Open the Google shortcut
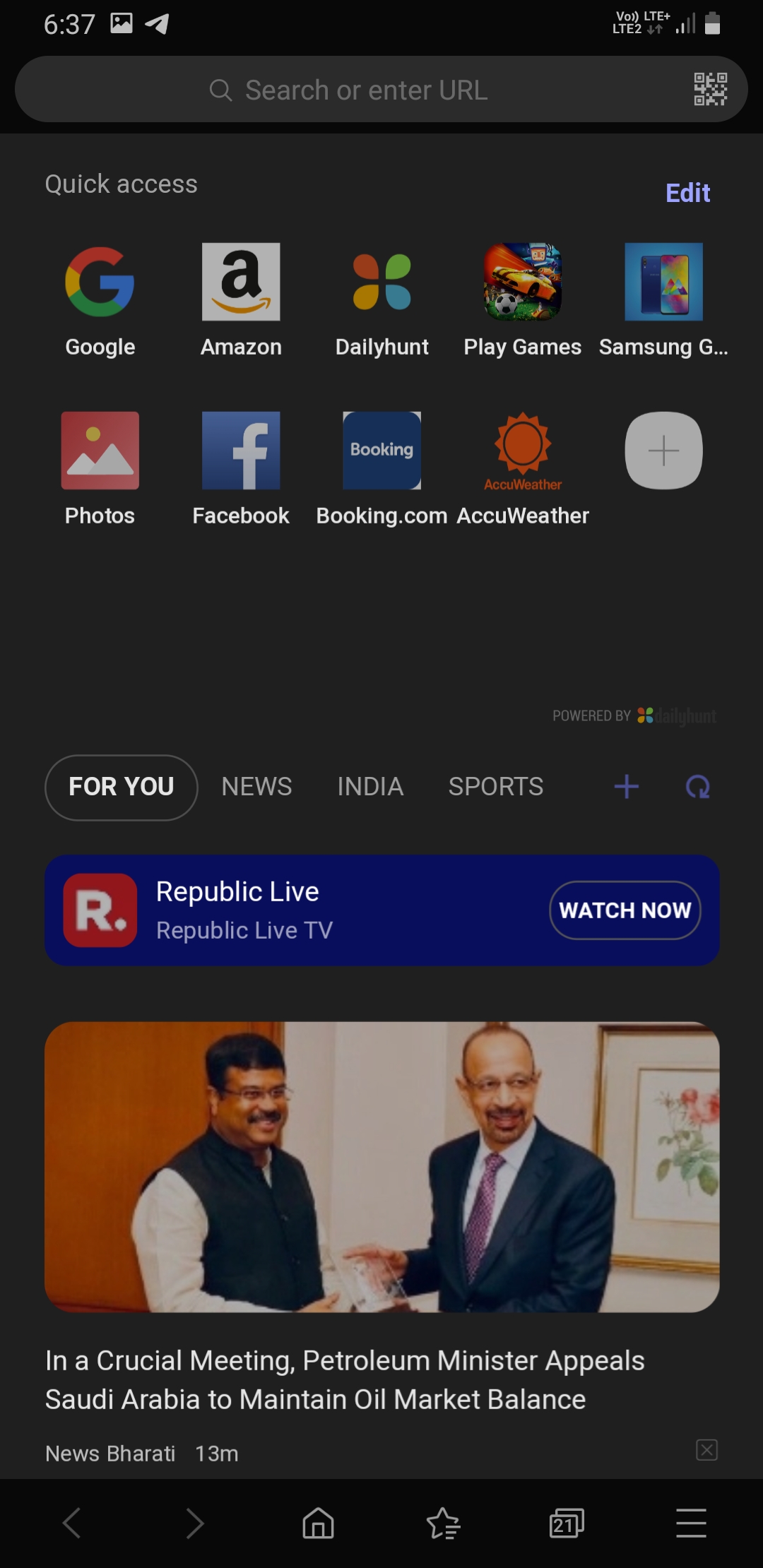This screenshot has height=1568, width=763. pyautogui.click(x=100, y=300)
